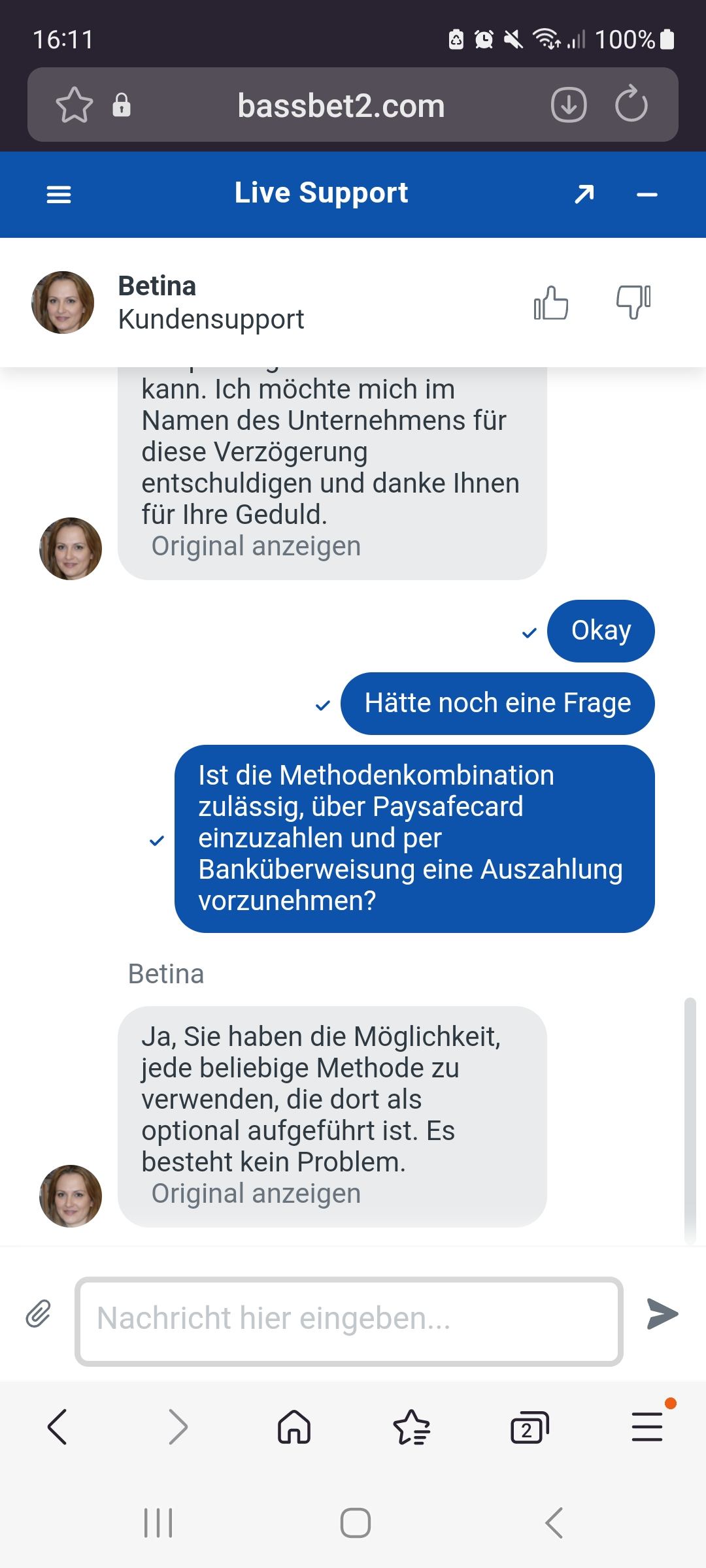Open the Live Support hamburger menu
706x1568 pixels.
(x=59, y=195)
